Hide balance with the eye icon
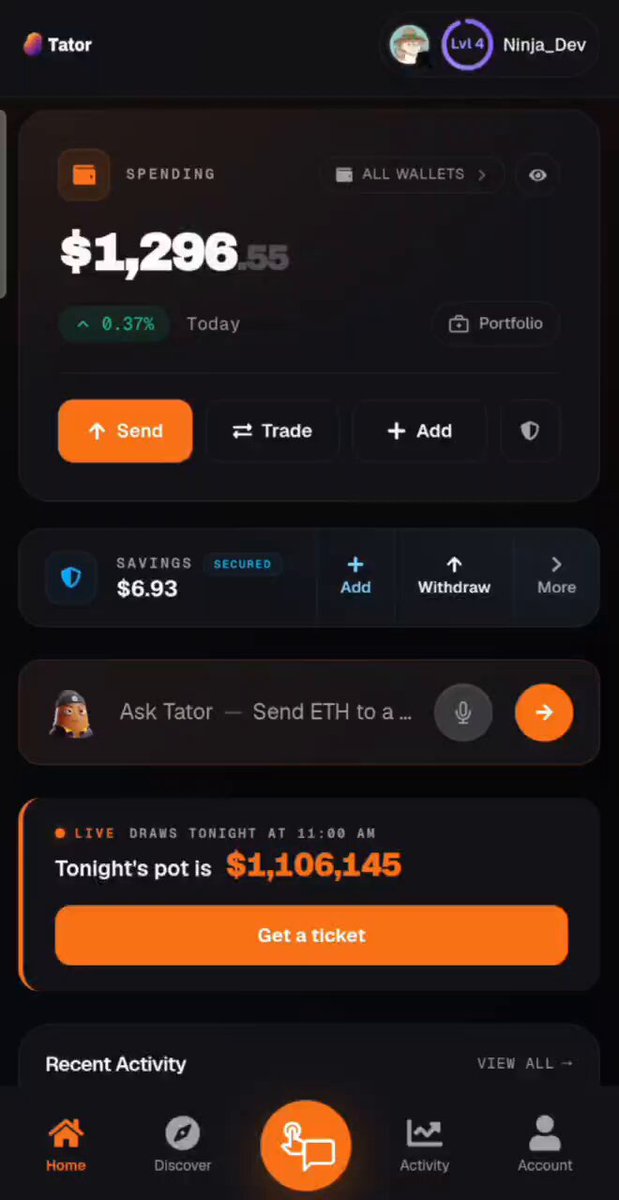 pos(538,175)
